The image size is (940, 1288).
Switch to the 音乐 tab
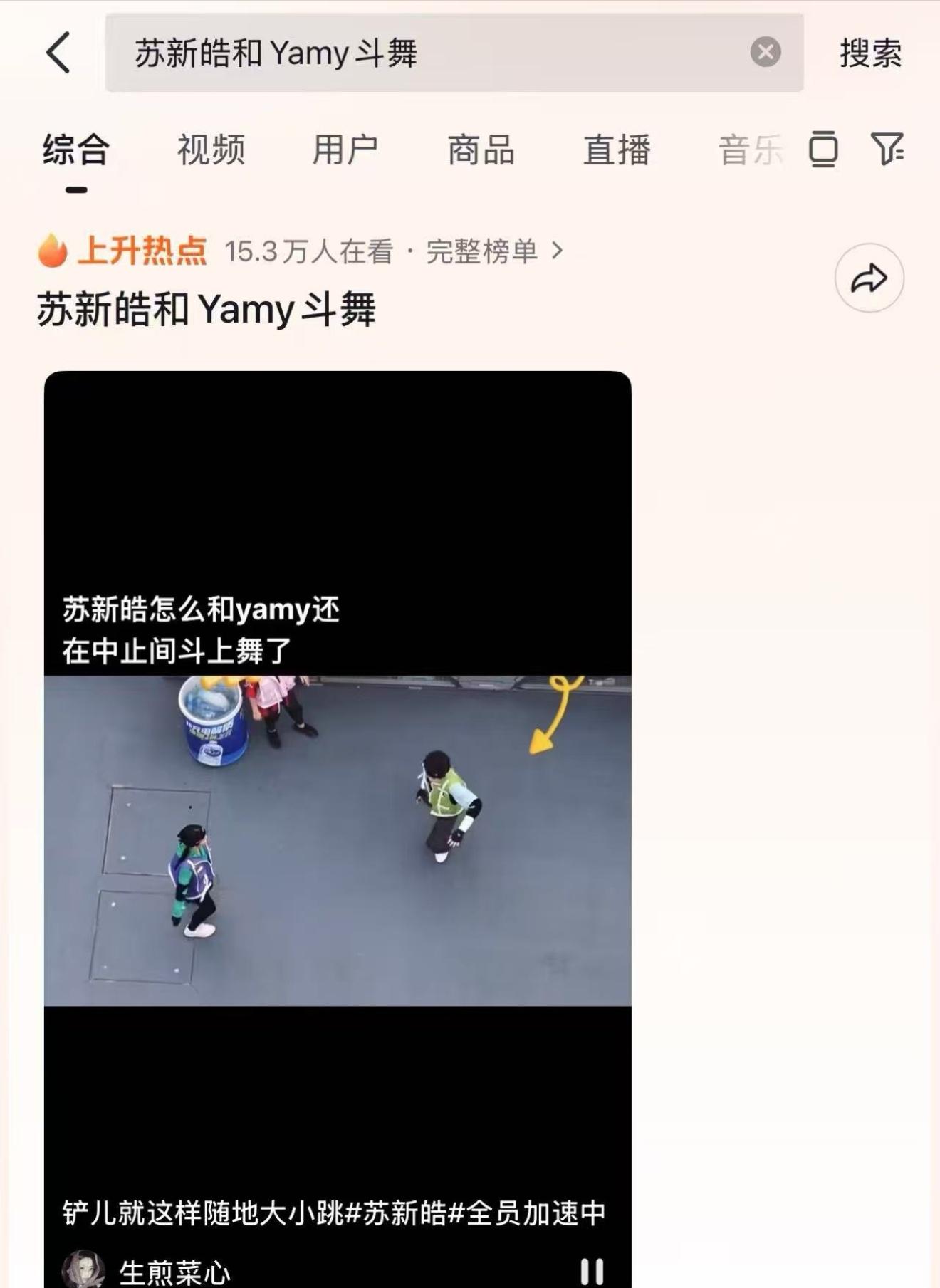click(749, 150)
